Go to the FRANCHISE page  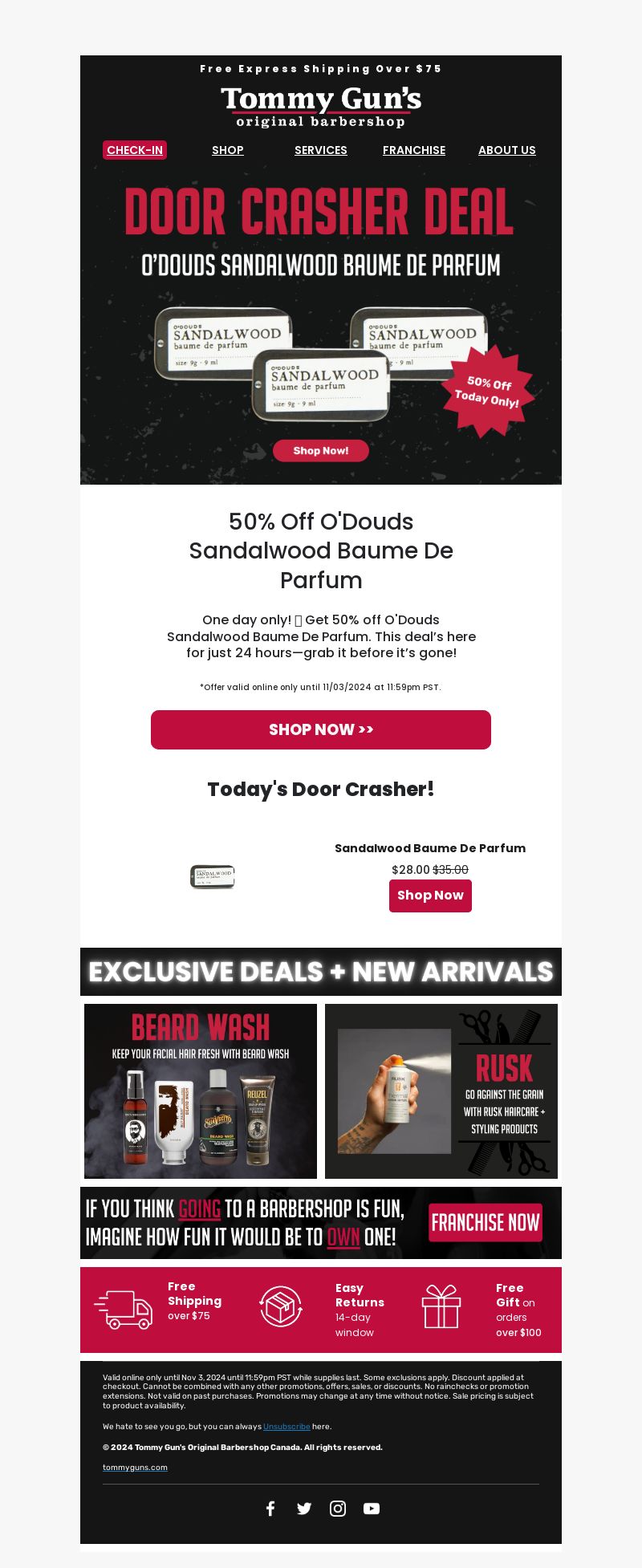coord(414,150)
